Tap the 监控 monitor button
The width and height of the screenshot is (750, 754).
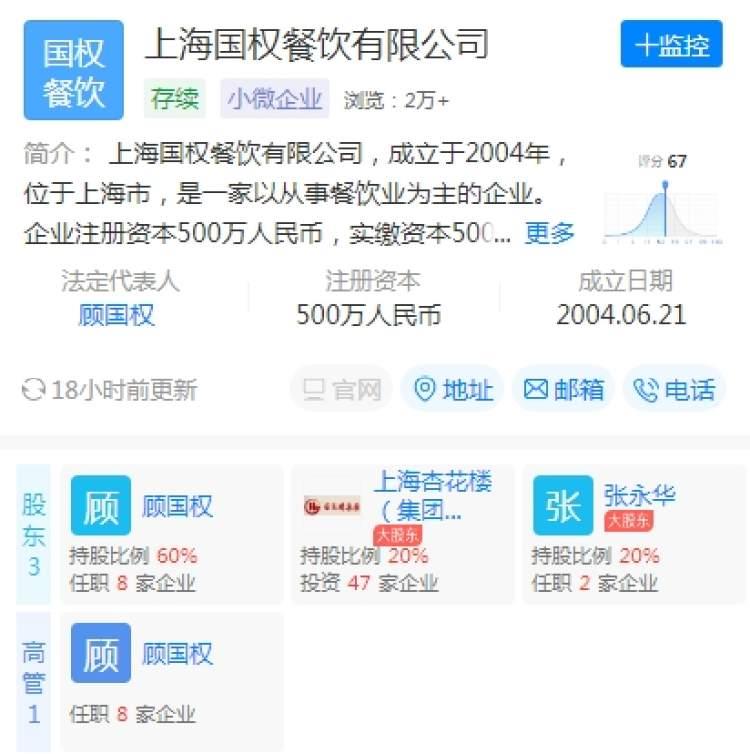tap(671, 45)
